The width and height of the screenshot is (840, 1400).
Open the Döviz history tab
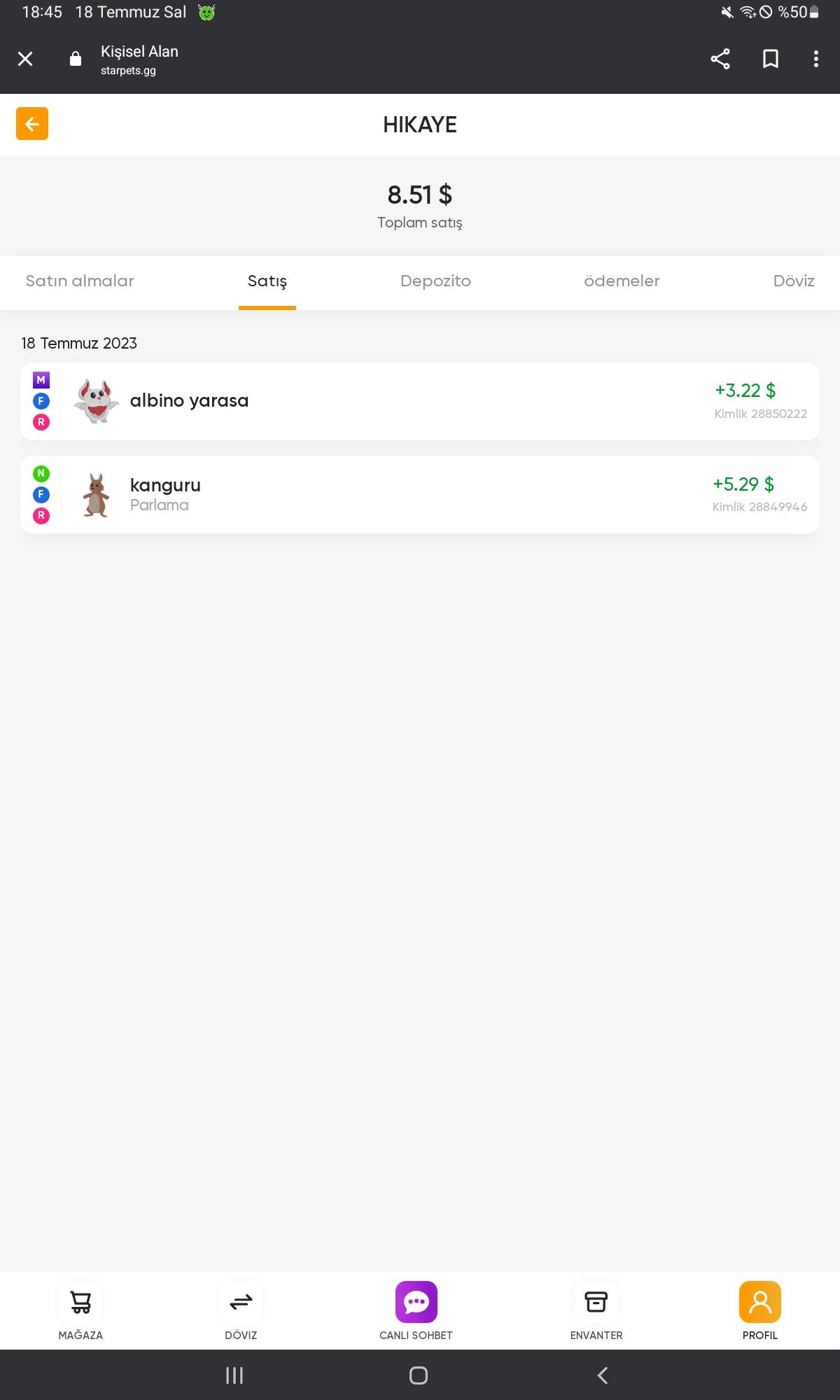(x=794, y=281)
